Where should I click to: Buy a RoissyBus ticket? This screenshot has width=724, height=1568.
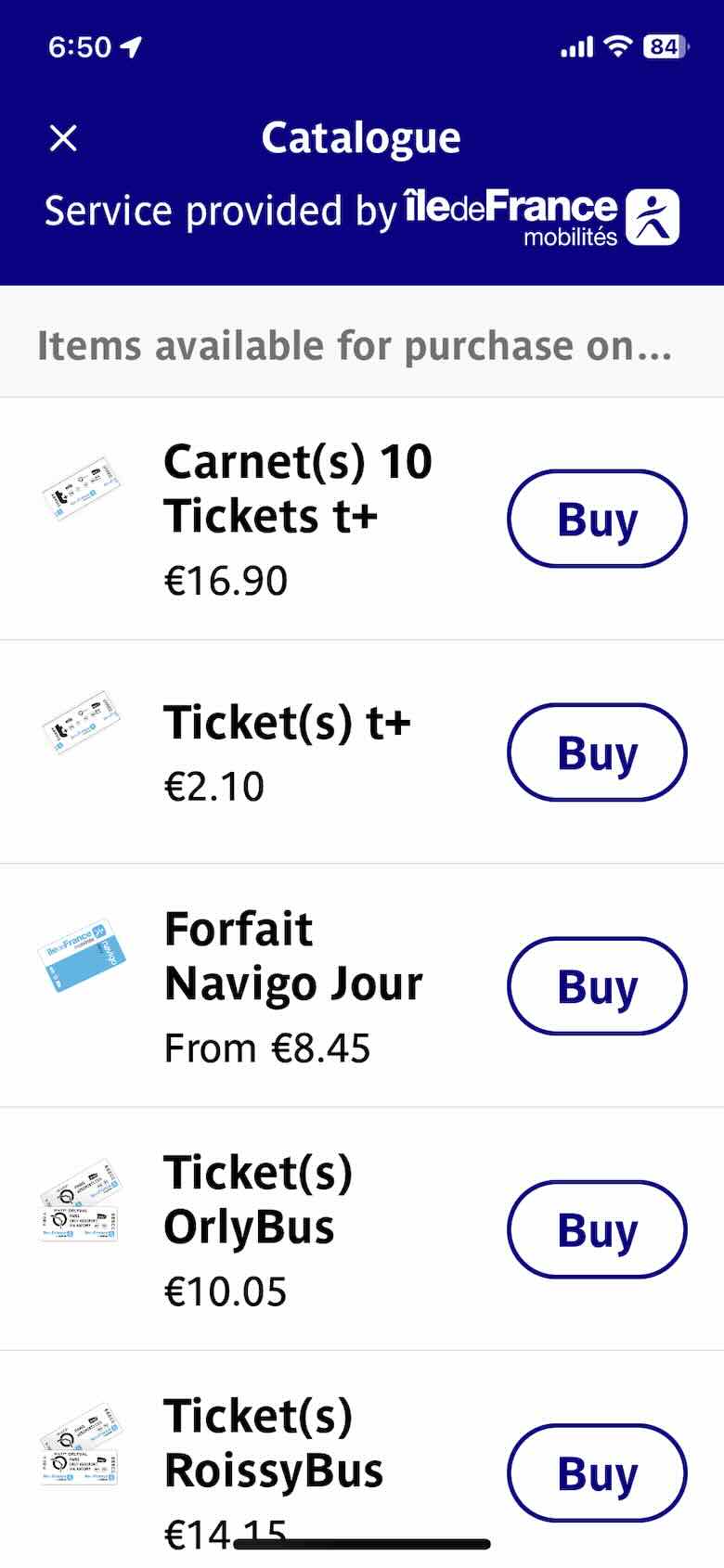pos(597,1473)
